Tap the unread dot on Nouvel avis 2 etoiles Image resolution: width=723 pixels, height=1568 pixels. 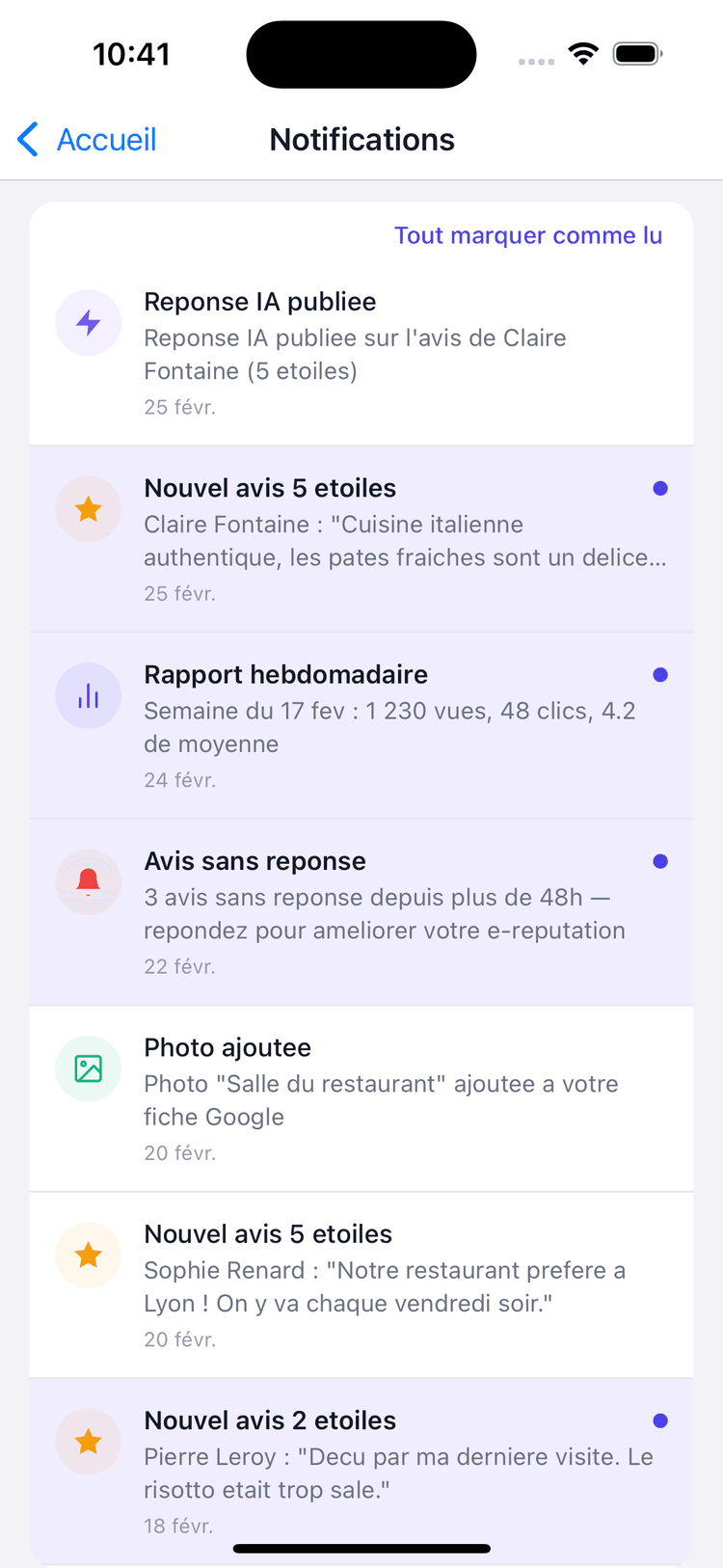click(x=660, y=1420)
